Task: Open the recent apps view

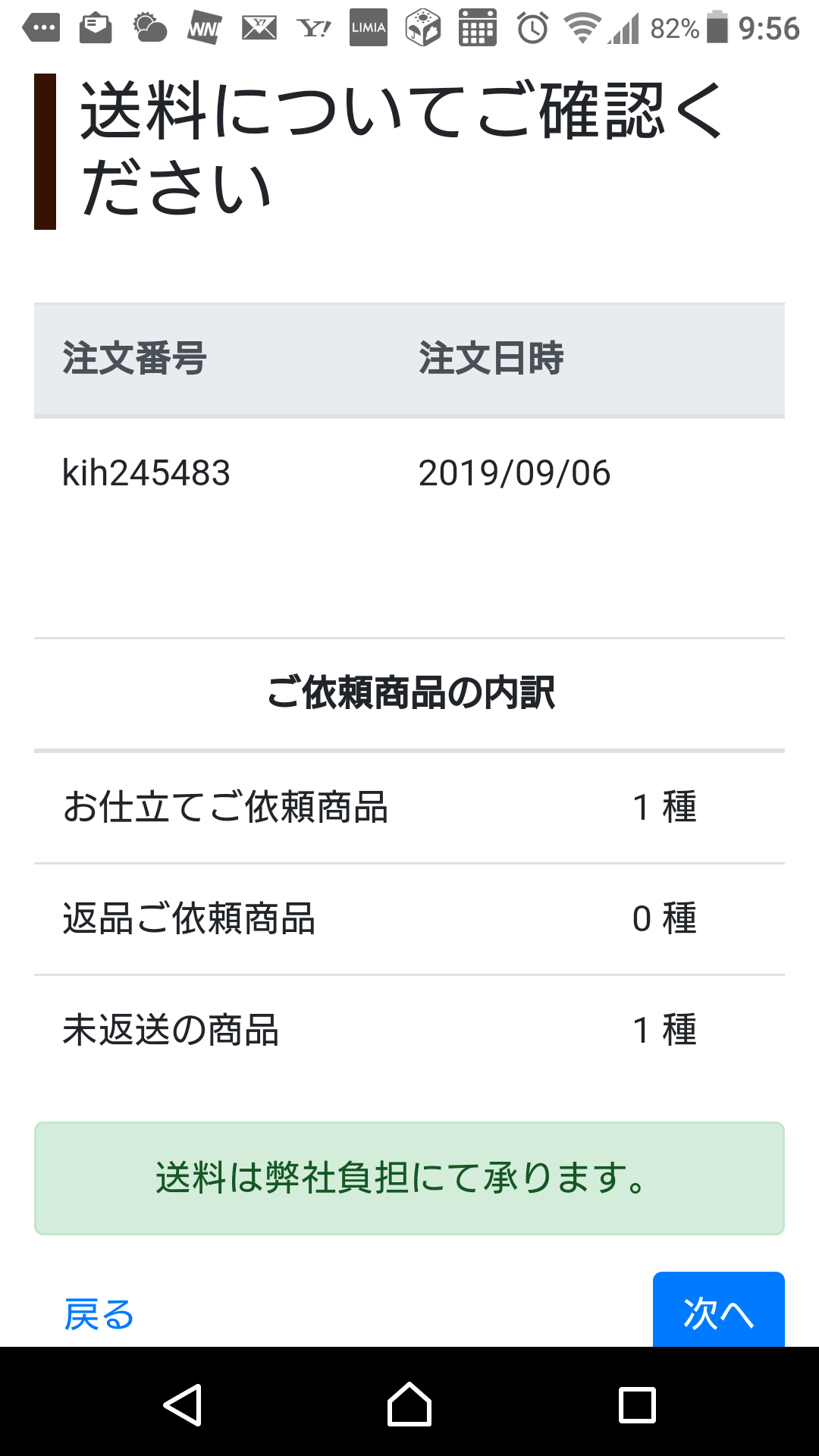Action: click(x=637, y=1404)
